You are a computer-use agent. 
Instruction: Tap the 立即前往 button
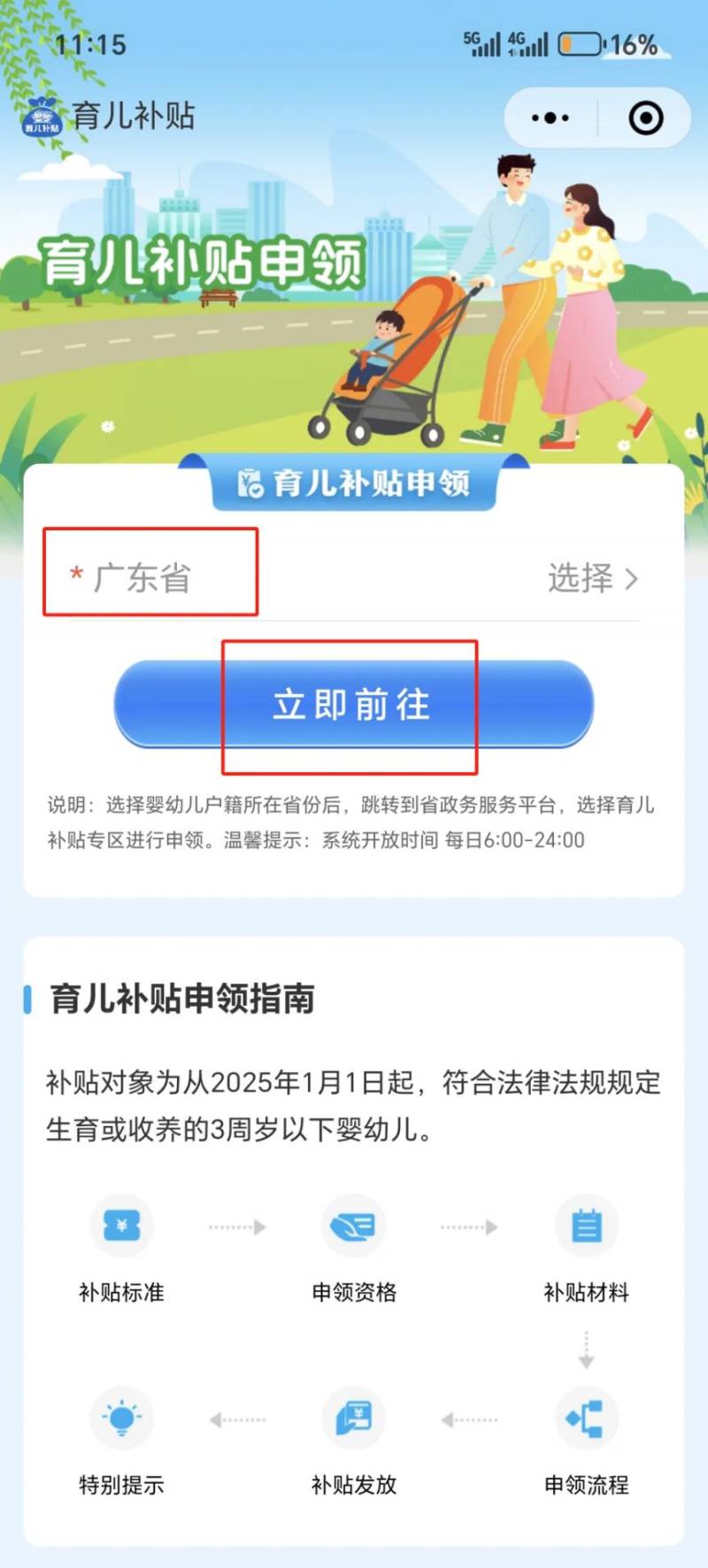pos(353,704)
